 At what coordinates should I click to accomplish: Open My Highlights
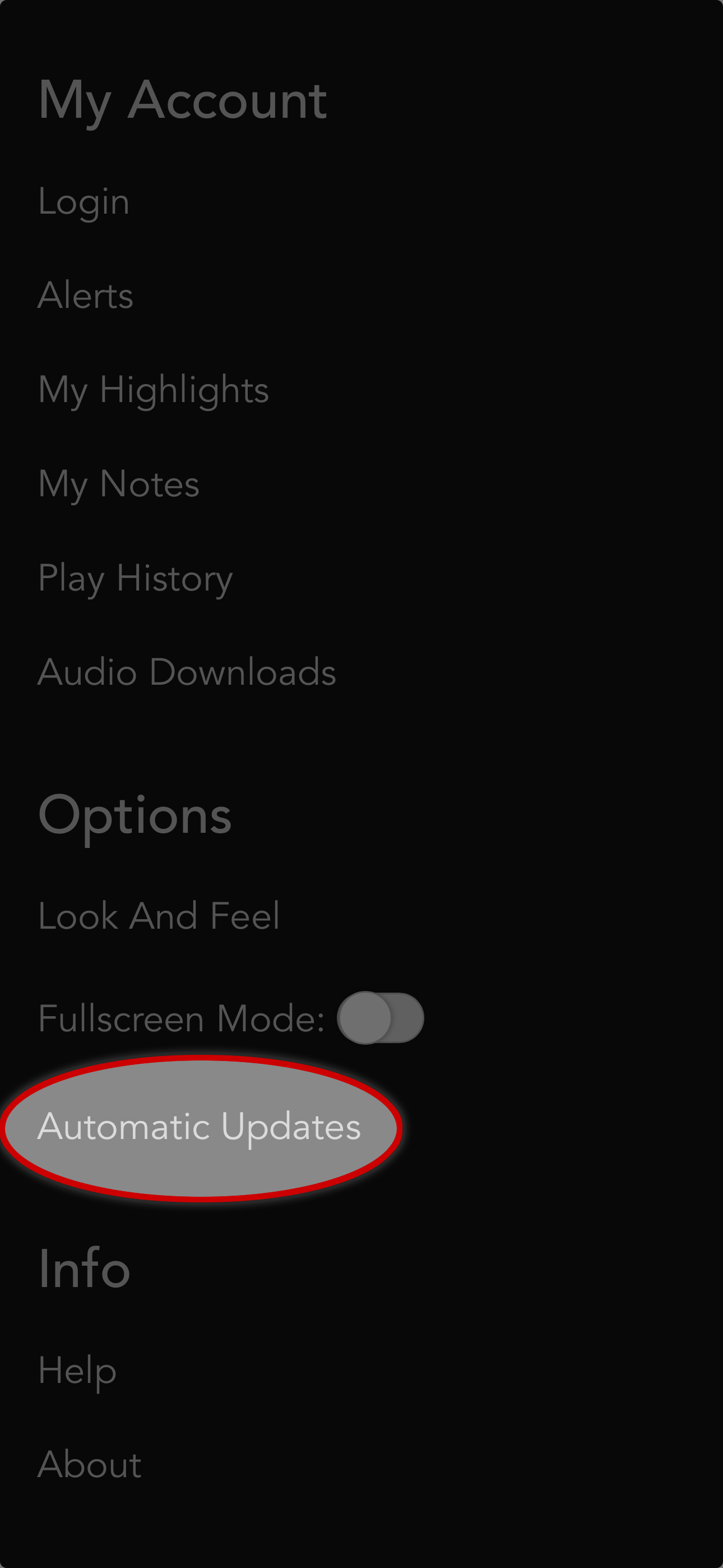[x=154, y=391]
